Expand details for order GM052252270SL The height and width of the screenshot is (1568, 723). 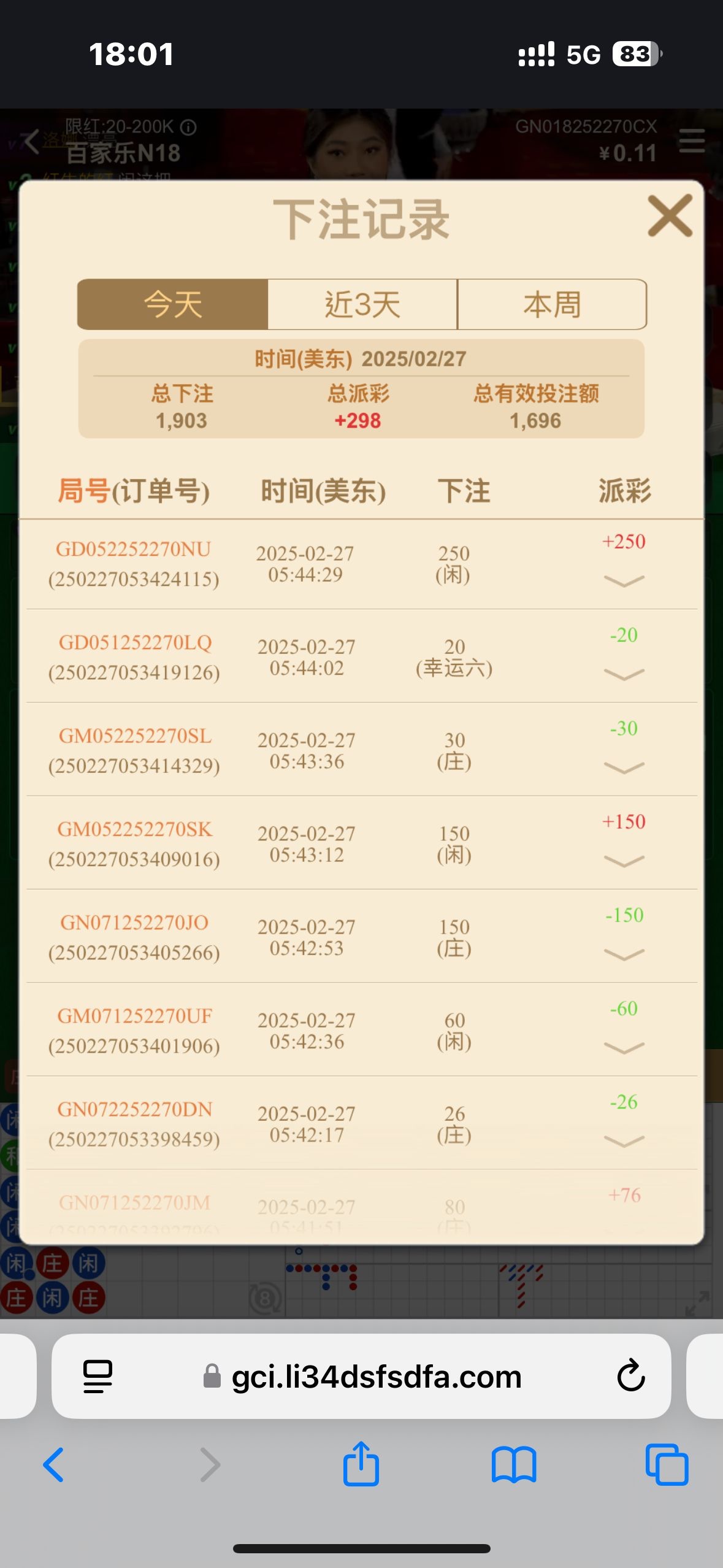point(624,767)
